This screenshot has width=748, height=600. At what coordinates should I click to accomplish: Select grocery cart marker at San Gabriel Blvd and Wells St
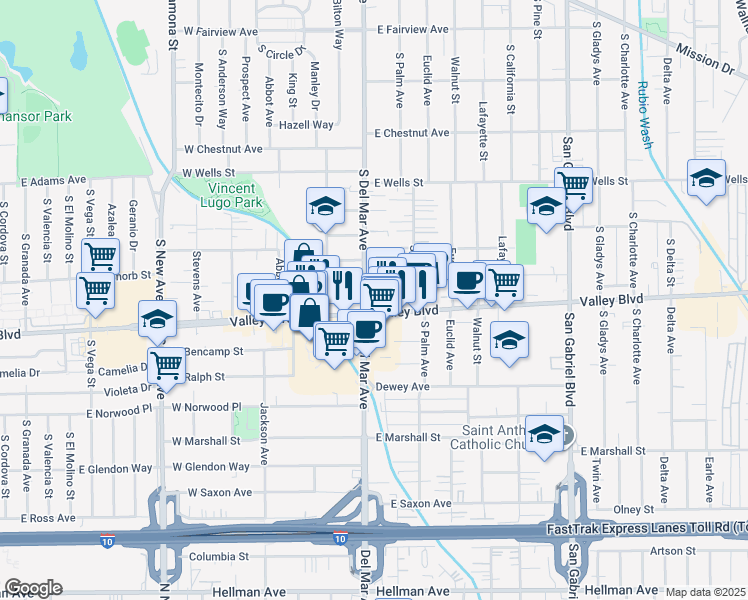573,188
